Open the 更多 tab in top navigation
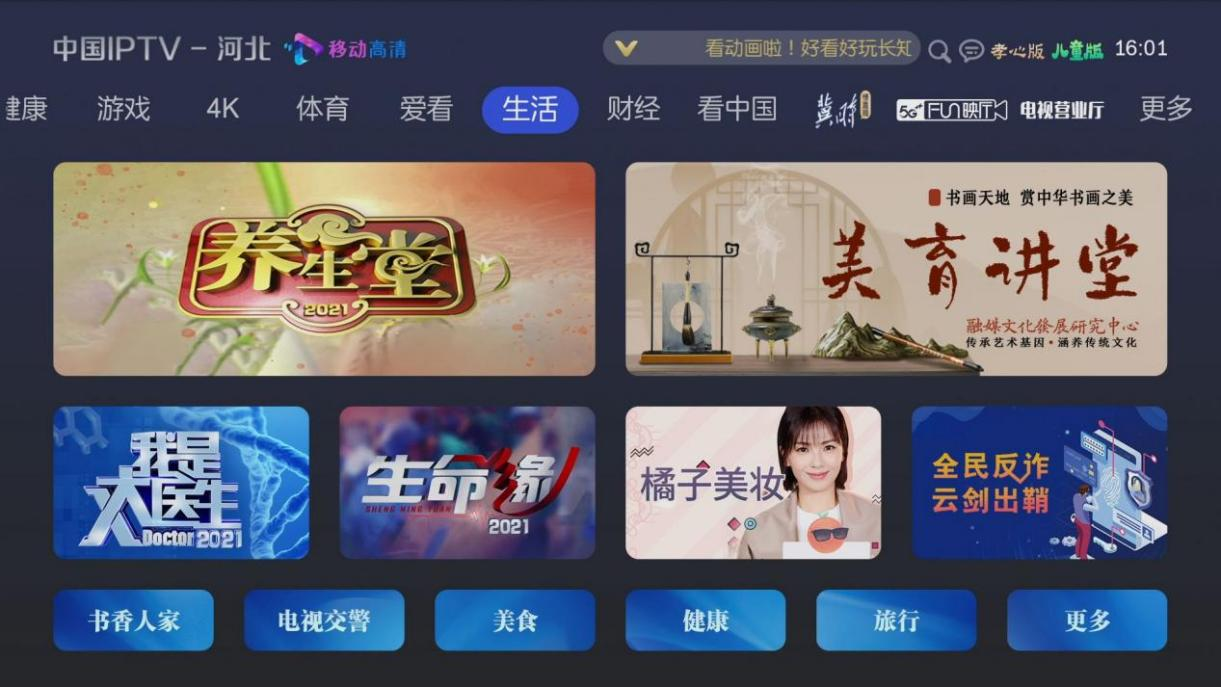The width and height of the screenshot is (1221, 687). [x=1166, y=109]
